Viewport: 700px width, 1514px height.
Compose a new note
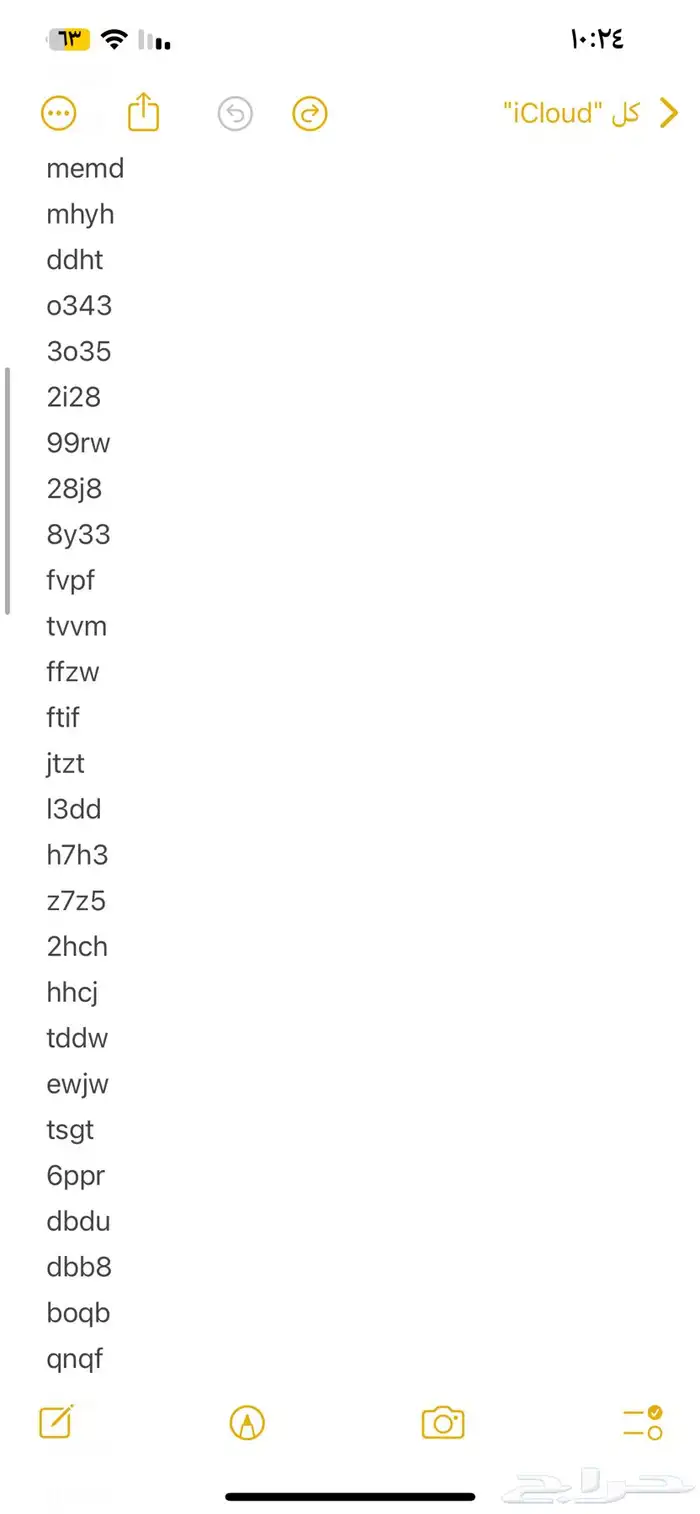click(x=56, y=1422)
